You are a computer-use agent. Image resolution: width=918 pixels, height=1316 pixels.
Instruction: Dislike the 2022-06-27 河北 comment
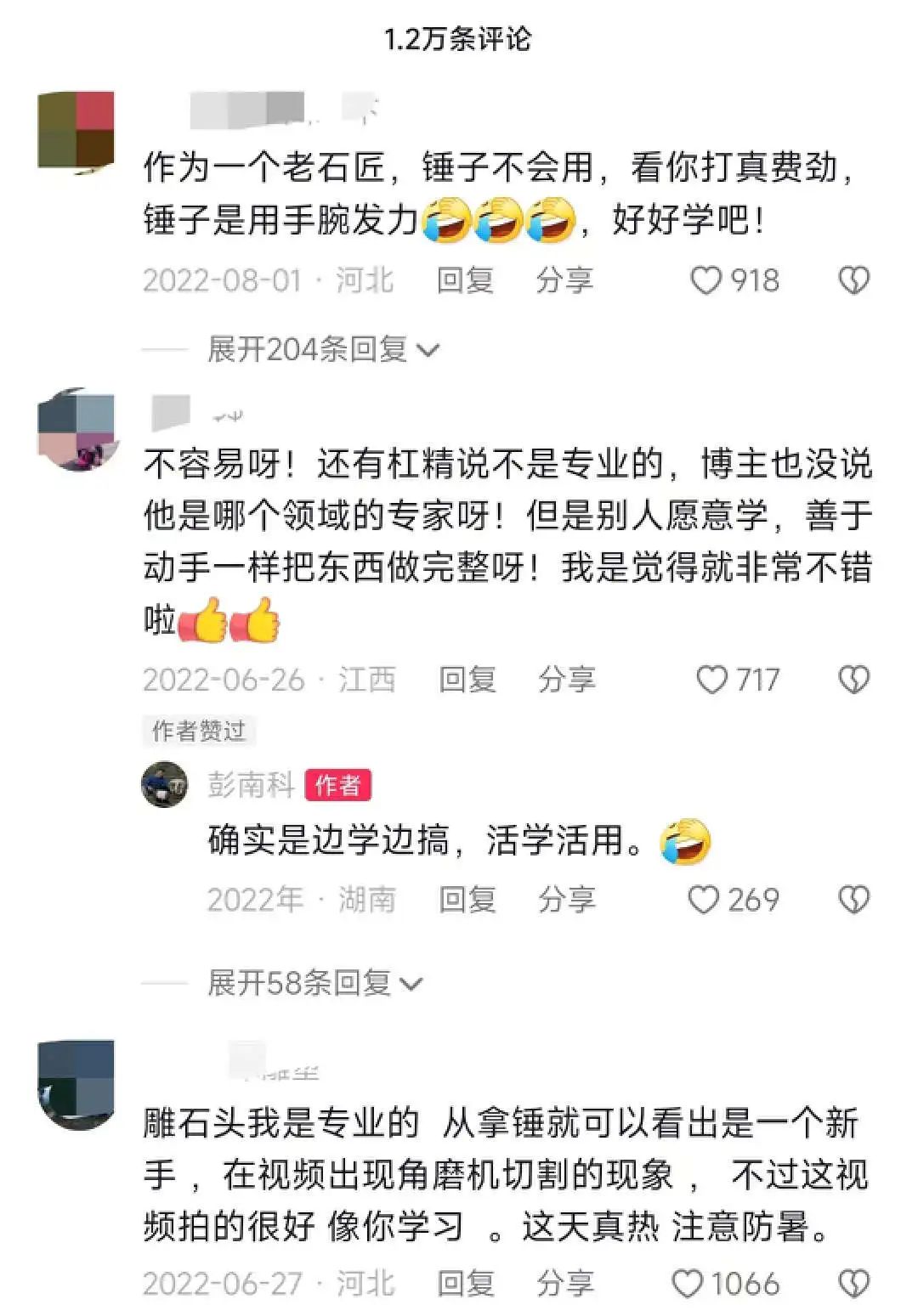(x=853, y=1284)
